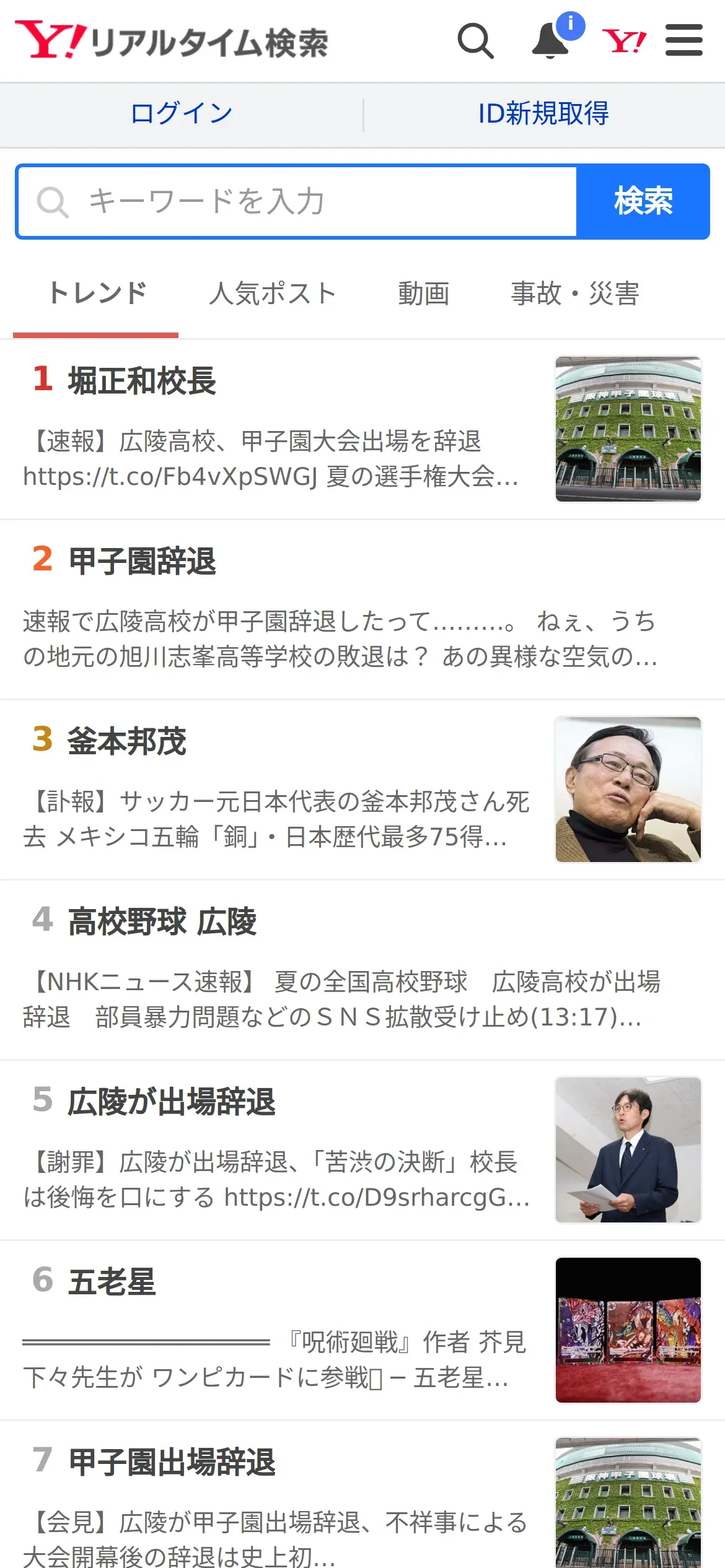Open trend 甲子園辞退
The width and height of the screenshot is (725, 1568).
tap(142, 561)
